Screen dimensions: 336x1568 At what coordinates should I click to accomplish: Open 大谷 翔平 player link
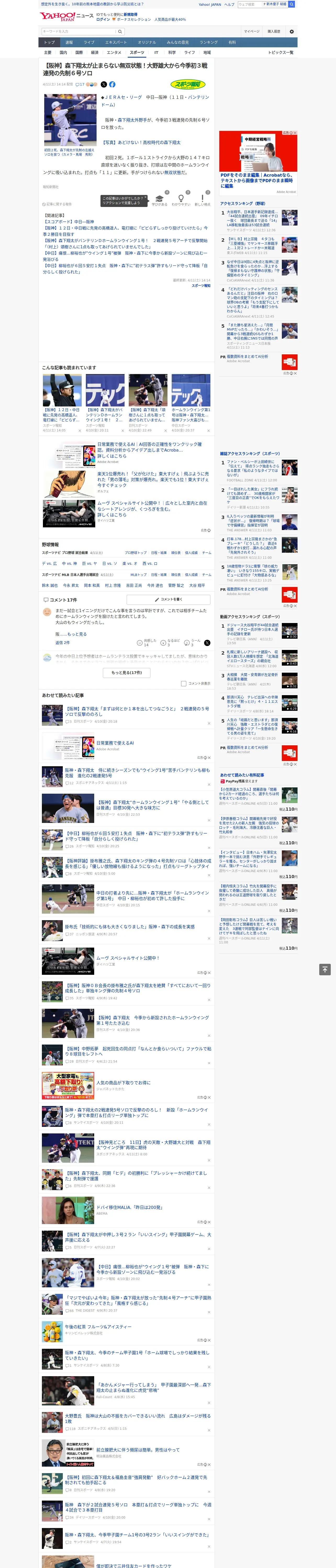click(197, 586)
